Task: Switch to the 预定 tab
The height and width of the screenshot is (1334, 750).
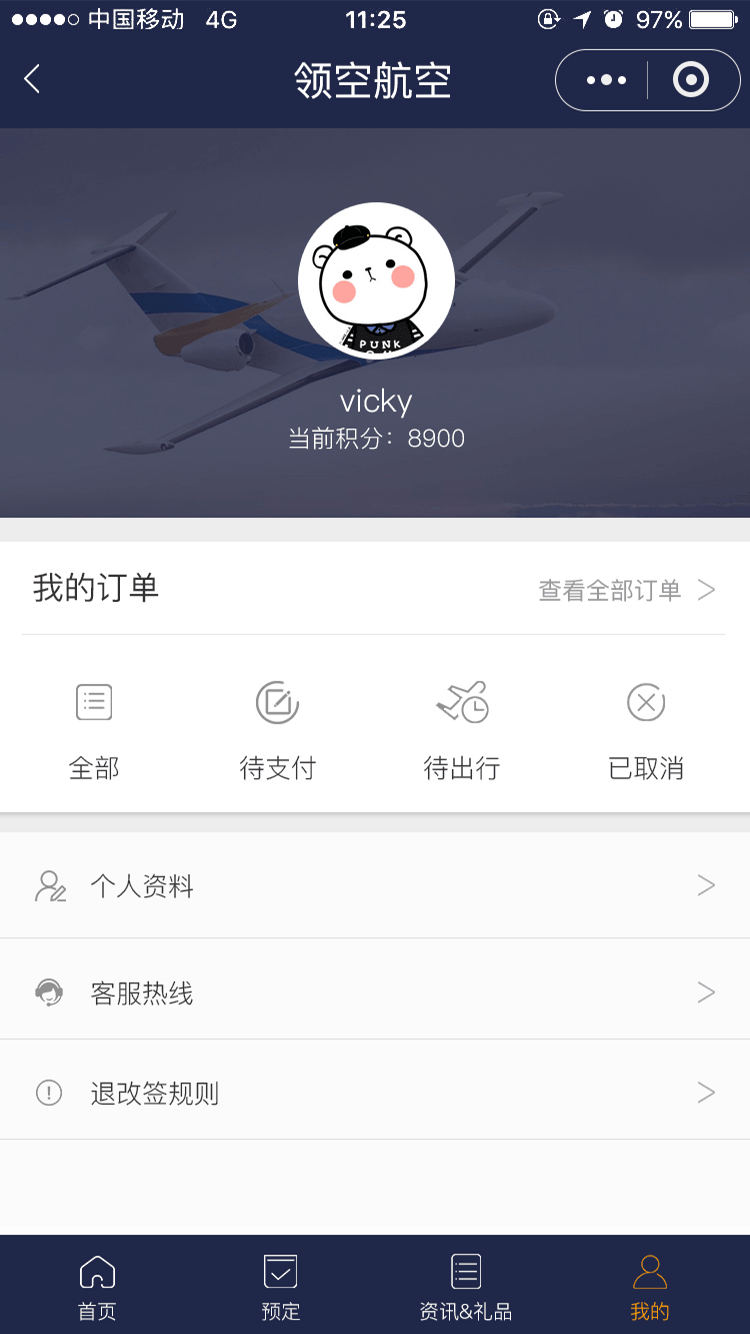Action: 280,1286
